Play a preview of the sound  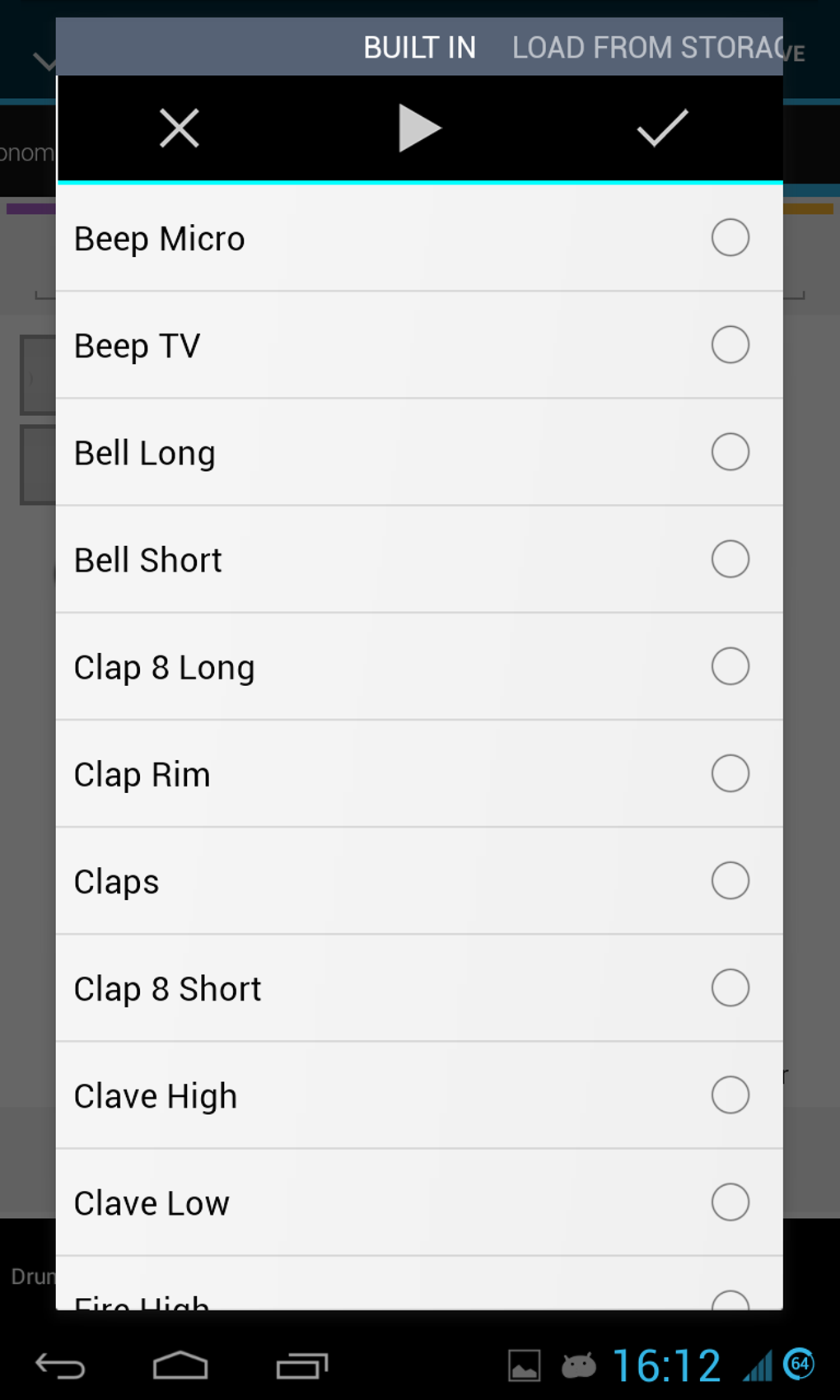click(419, 128)
